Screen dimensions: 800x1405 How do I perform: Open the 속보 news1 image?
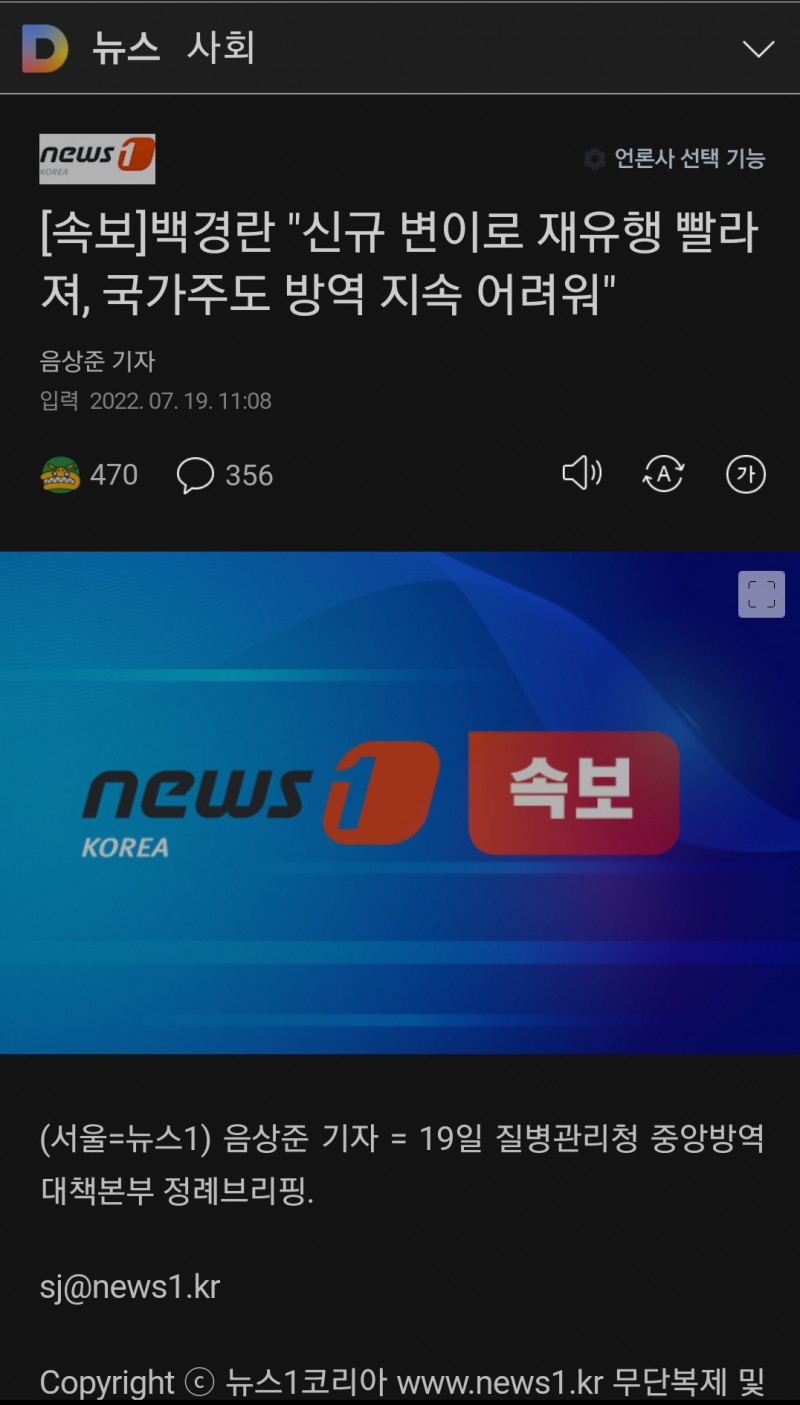coord(400,802)
